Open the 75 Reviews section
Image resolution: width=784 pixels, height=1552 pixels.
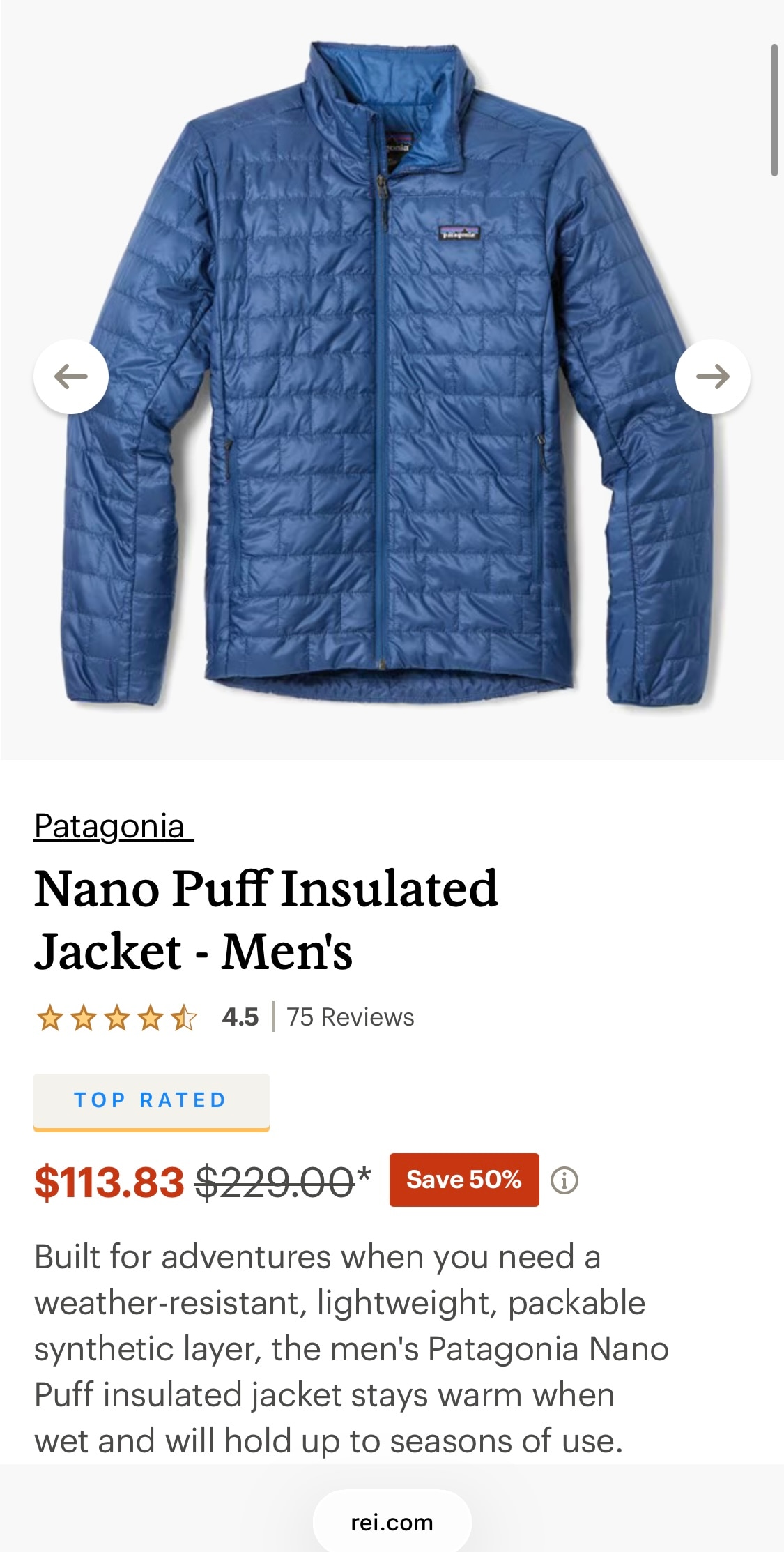[x=350, y=1017]
